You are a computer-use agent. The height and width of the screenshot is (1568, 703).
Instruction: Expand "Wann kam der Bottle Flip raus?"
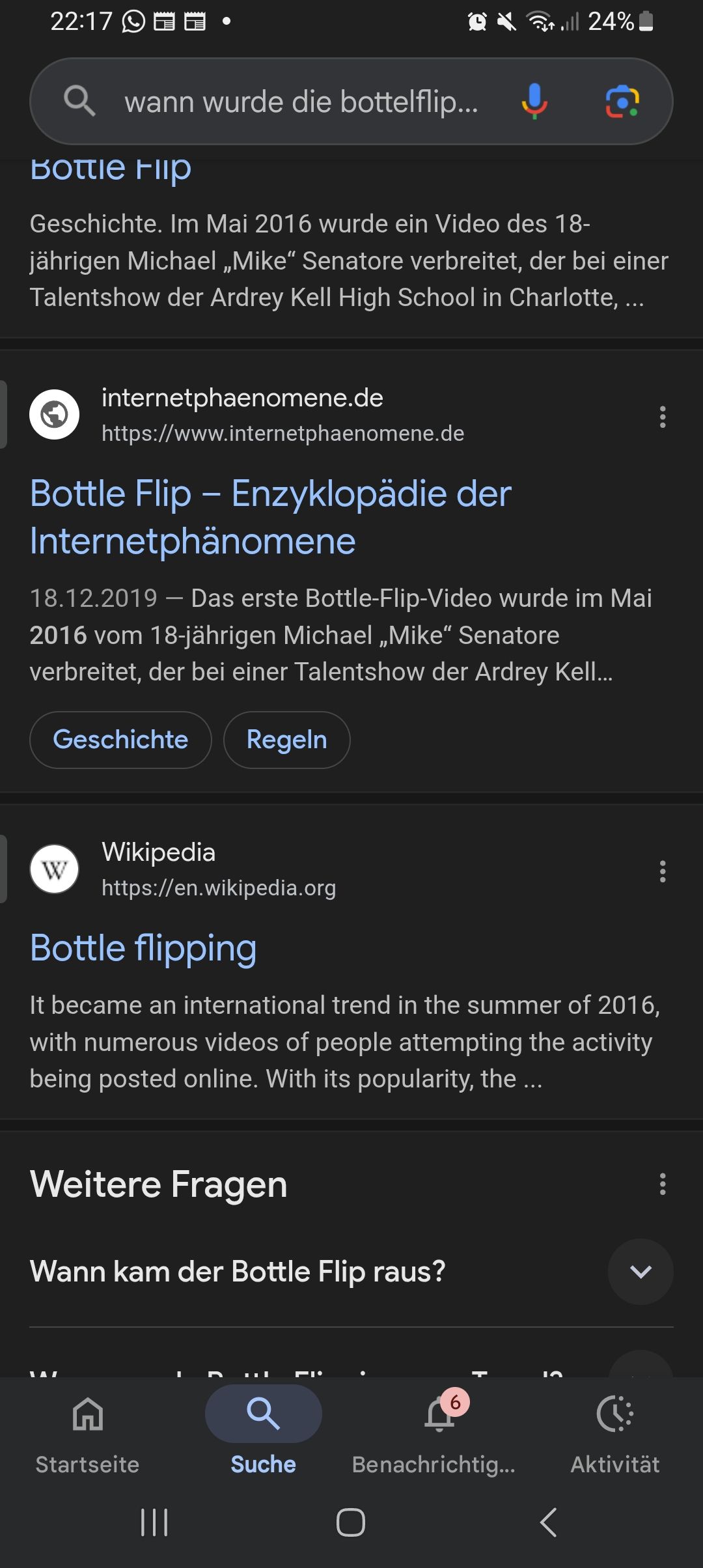[x=641, y=1272]
